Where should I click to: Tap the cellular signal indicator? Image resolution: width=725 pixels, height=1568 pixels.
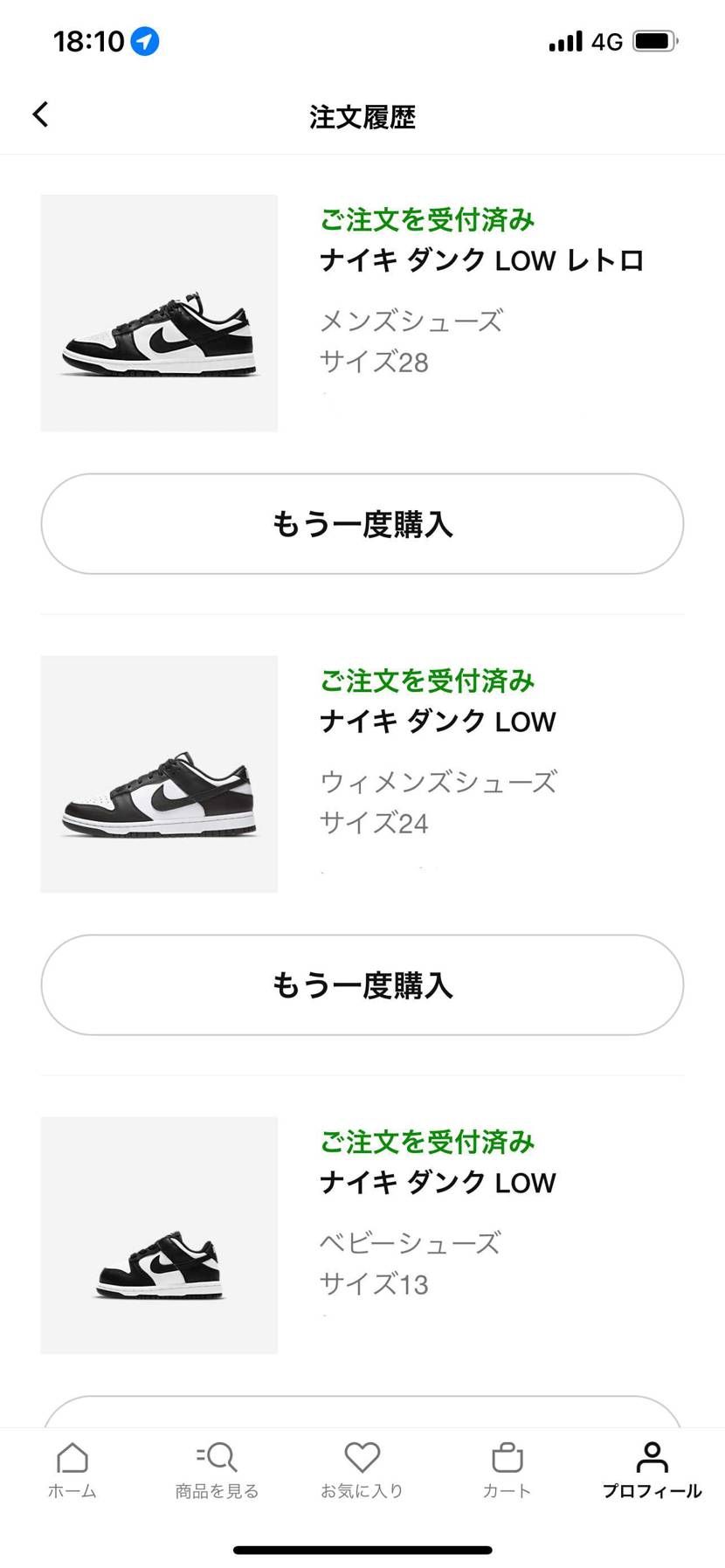click(x=567, y=40)
